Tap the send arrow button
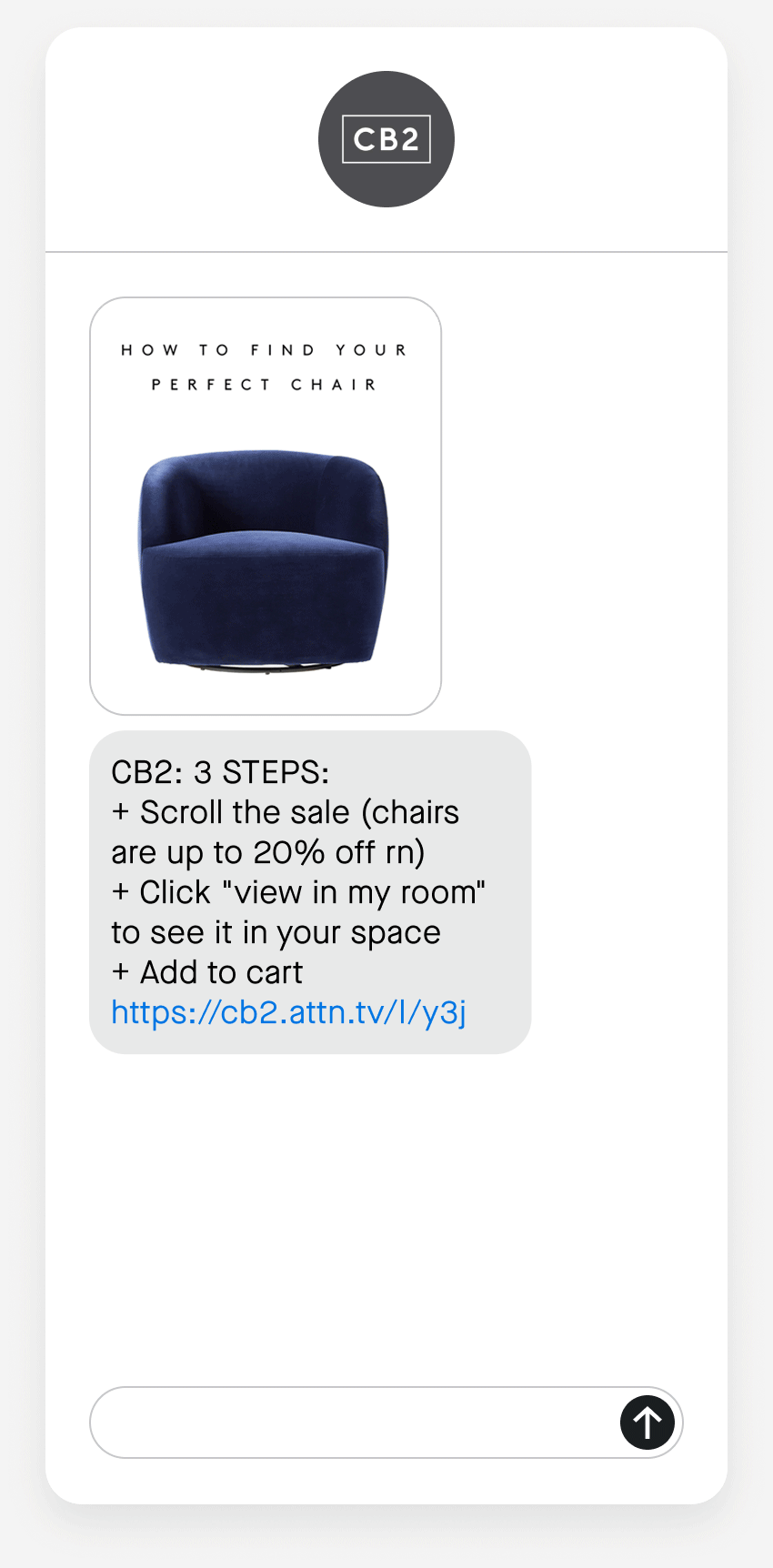The height and width of the screenshot is (1568, 773). pyautogui.click(x=648, y=1422)
